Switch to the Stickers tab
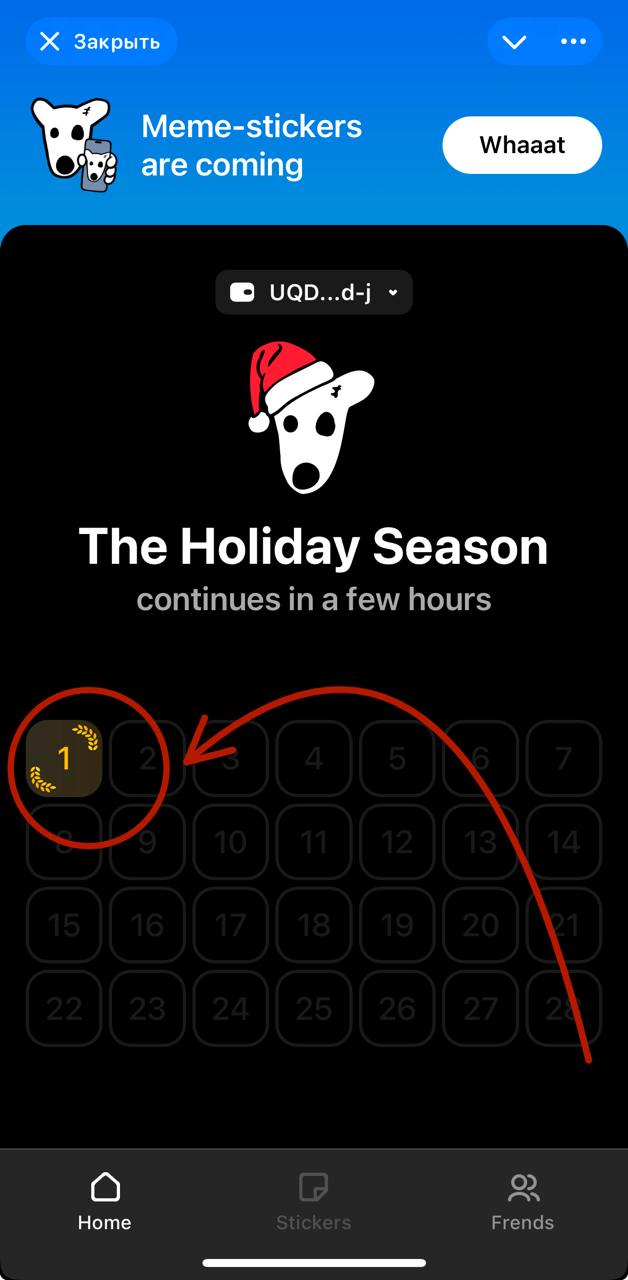 point(313,1203)
